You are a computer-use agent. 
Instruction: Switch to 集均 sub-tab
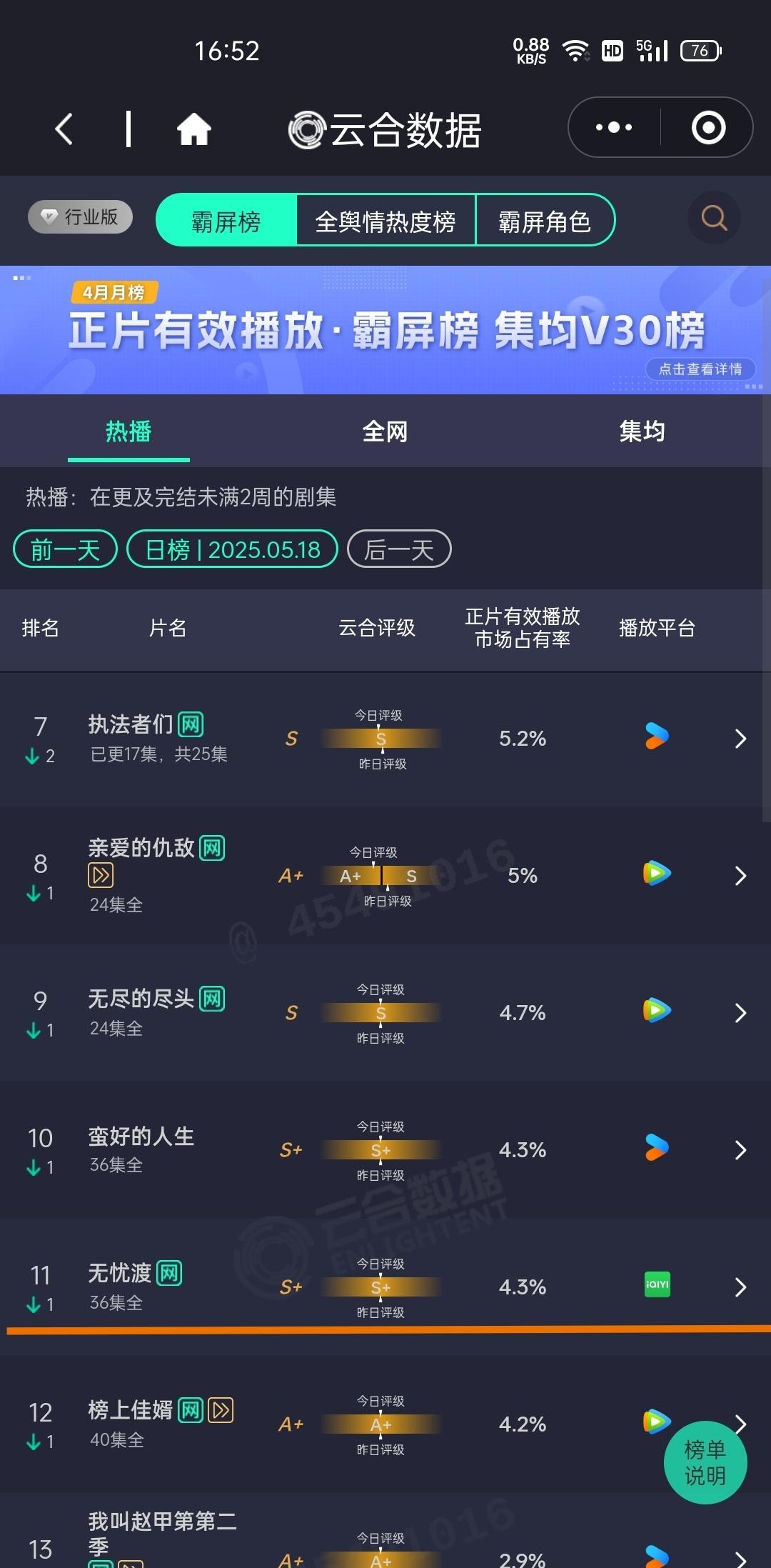pos(642,431)
